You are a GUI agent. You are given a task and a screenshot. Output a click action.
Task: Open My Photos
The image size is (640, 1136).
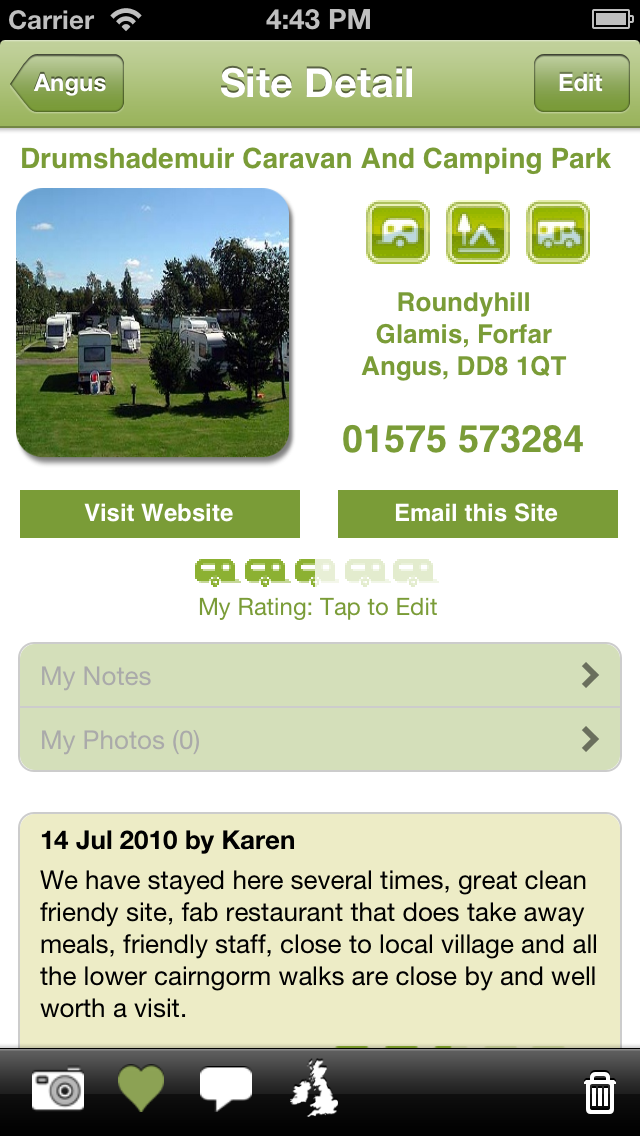coord(320,740)
